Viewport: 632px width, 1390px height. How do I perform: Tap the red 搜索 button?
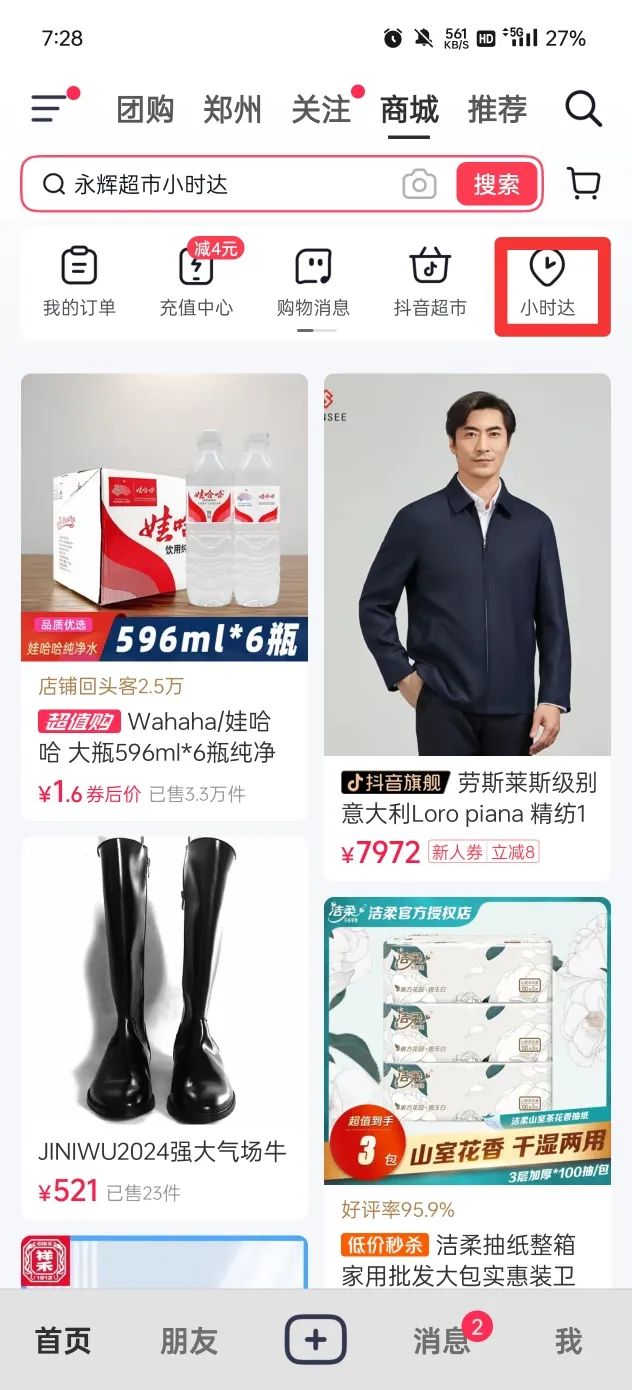click(496, 184)
